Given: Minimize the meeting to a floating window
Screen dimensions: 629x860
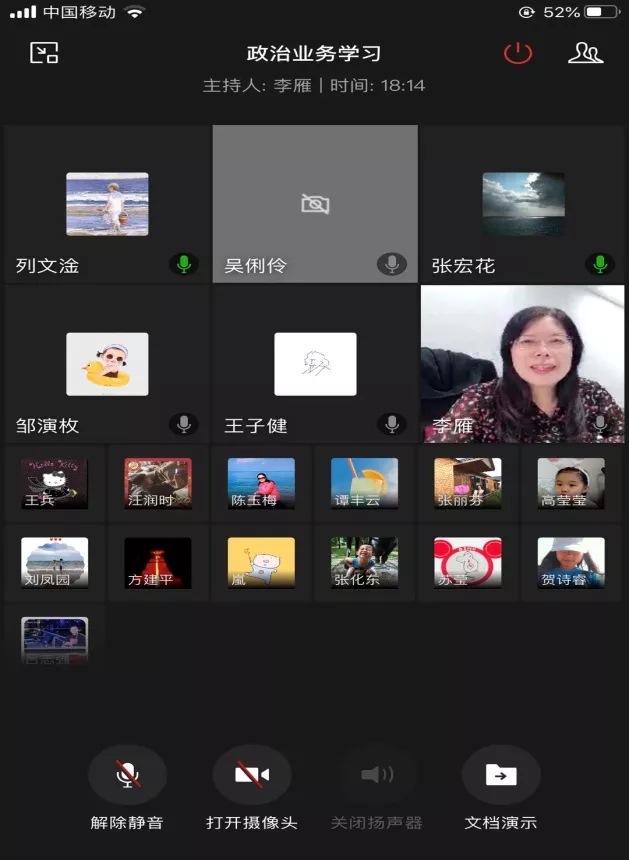Looking at the screenshot, I should tap(44, 53).
